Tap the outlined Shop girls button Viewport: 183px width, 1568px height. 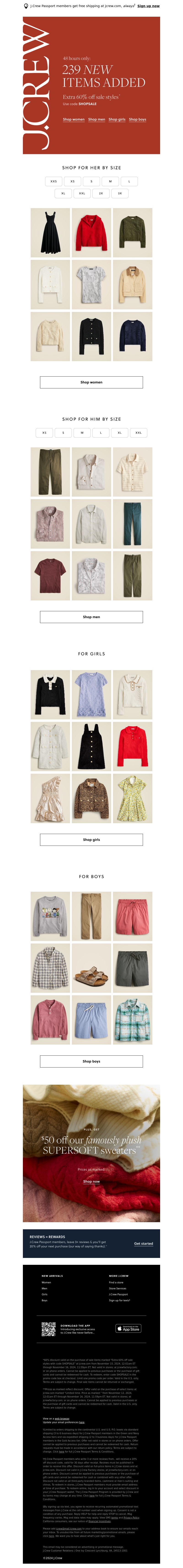(91, 839)
